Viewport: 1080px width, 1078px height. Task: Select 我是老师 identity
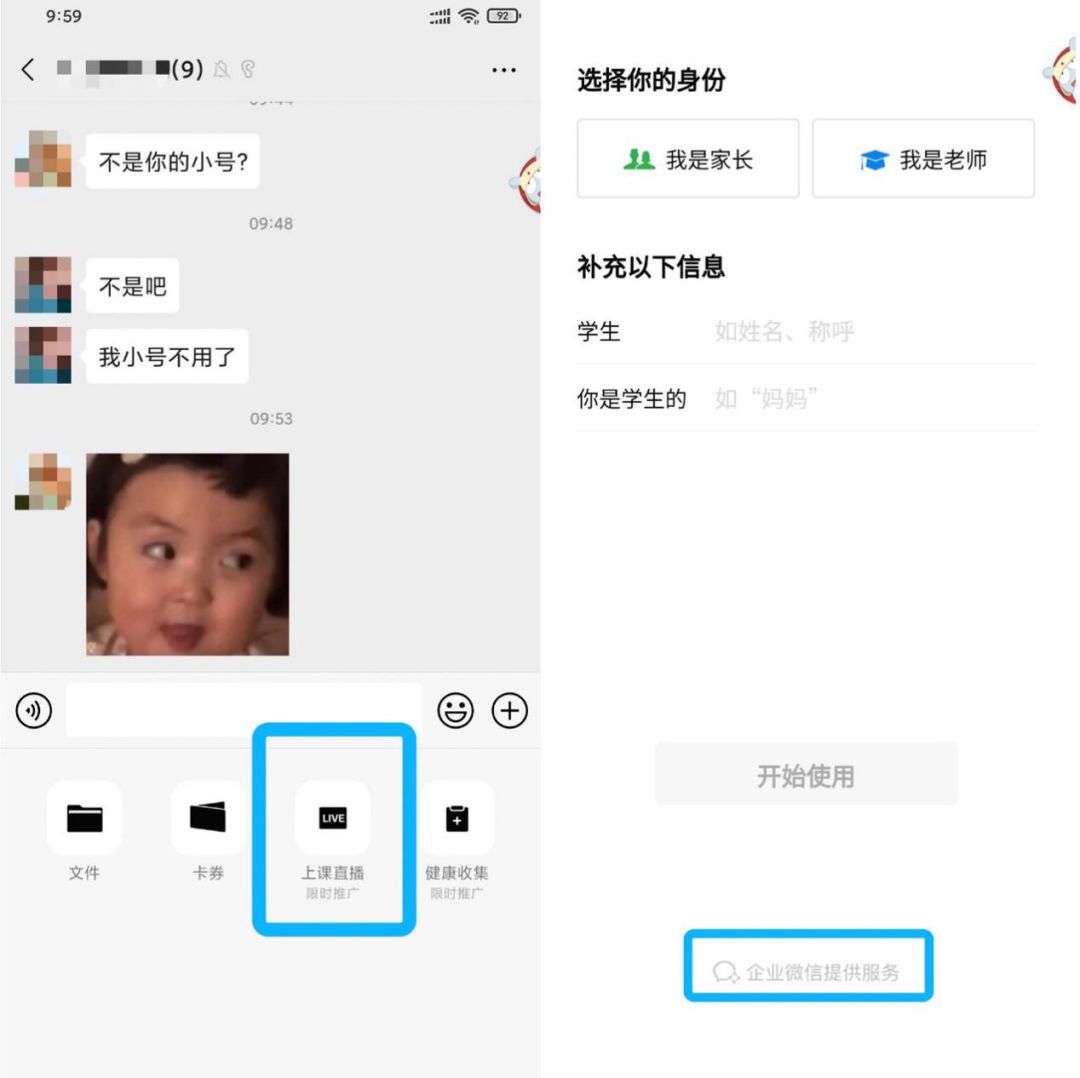(x=923, y=158)
